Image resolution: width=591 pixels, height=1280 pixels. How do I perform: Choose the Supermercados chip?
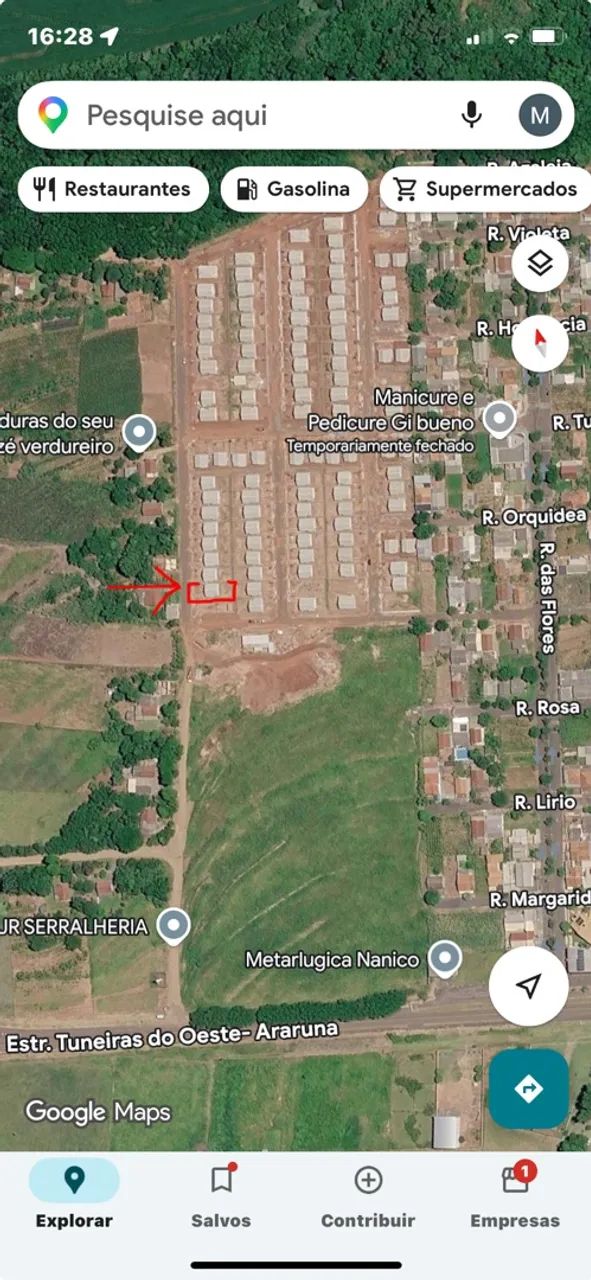[x=486, y=189]
